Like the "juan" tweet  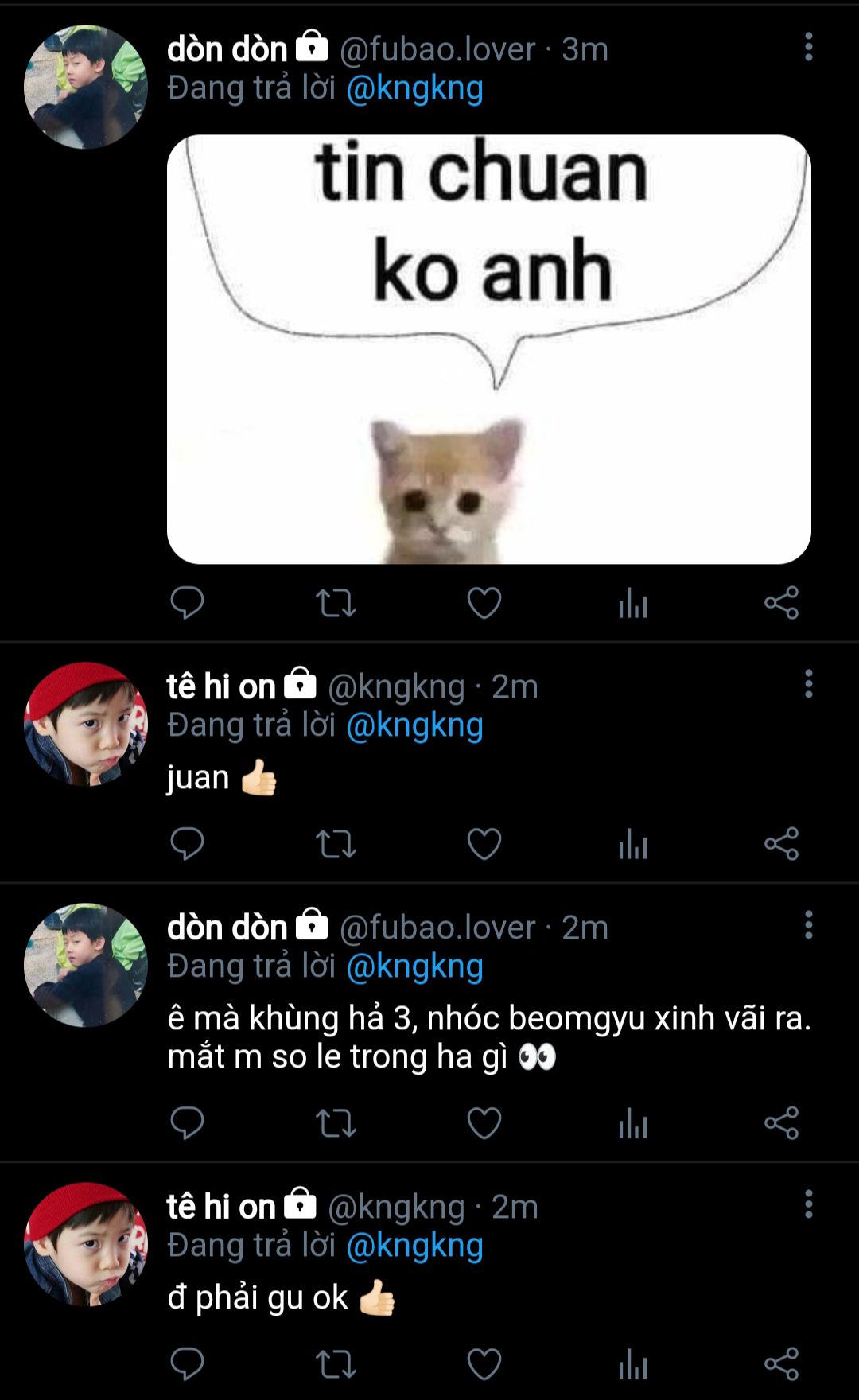point(484,844)
